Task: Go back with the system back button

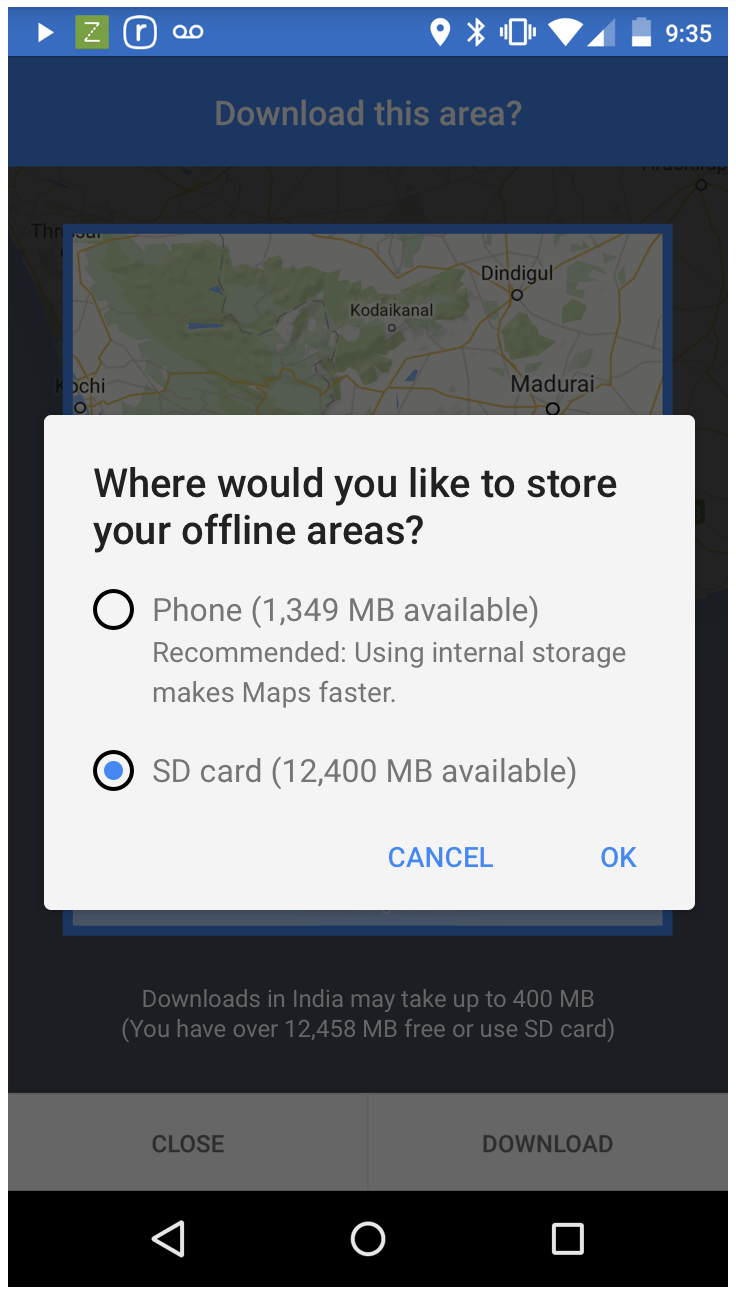Action: pos(168,1238)
